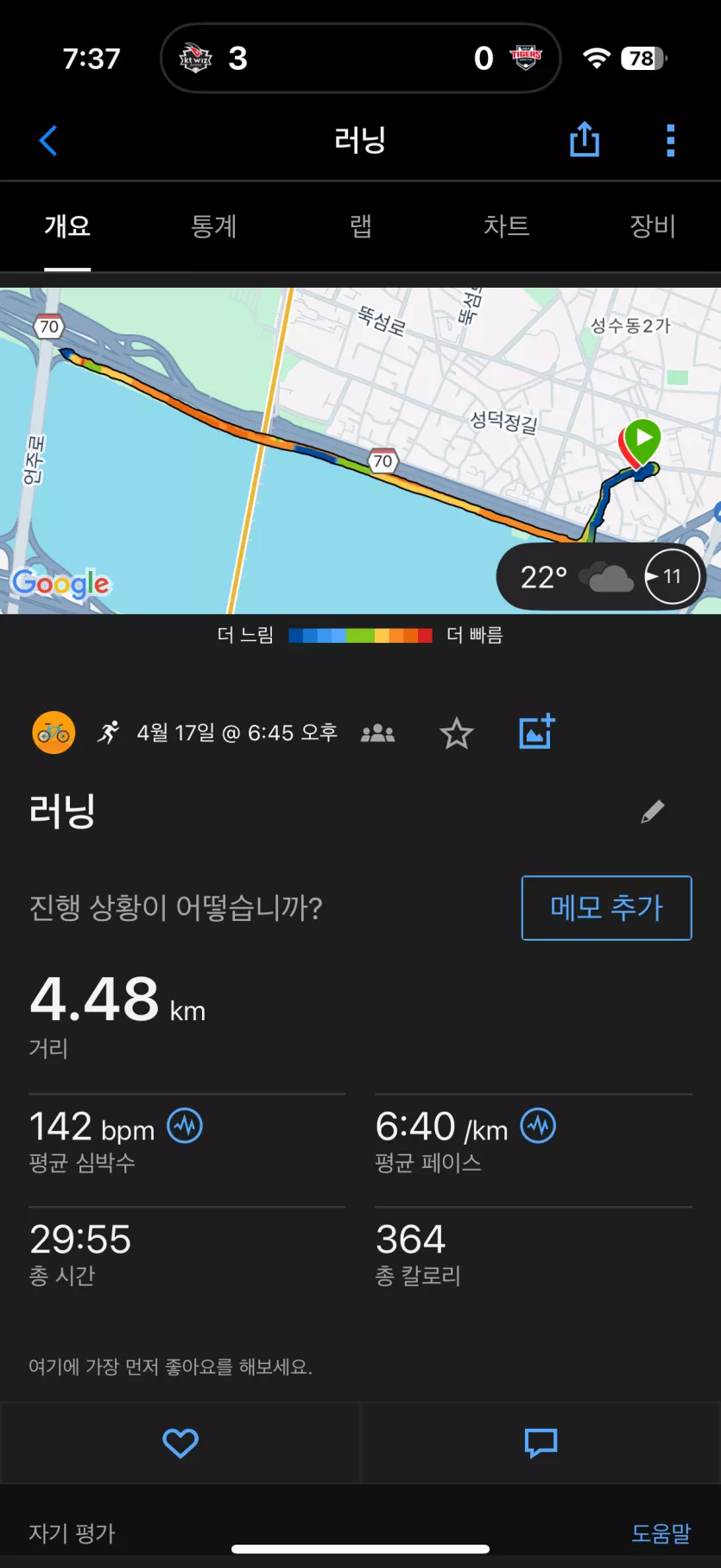The image size is (721, 1568).
Task: Select the 장비 tab
Action: click(653, 226)
